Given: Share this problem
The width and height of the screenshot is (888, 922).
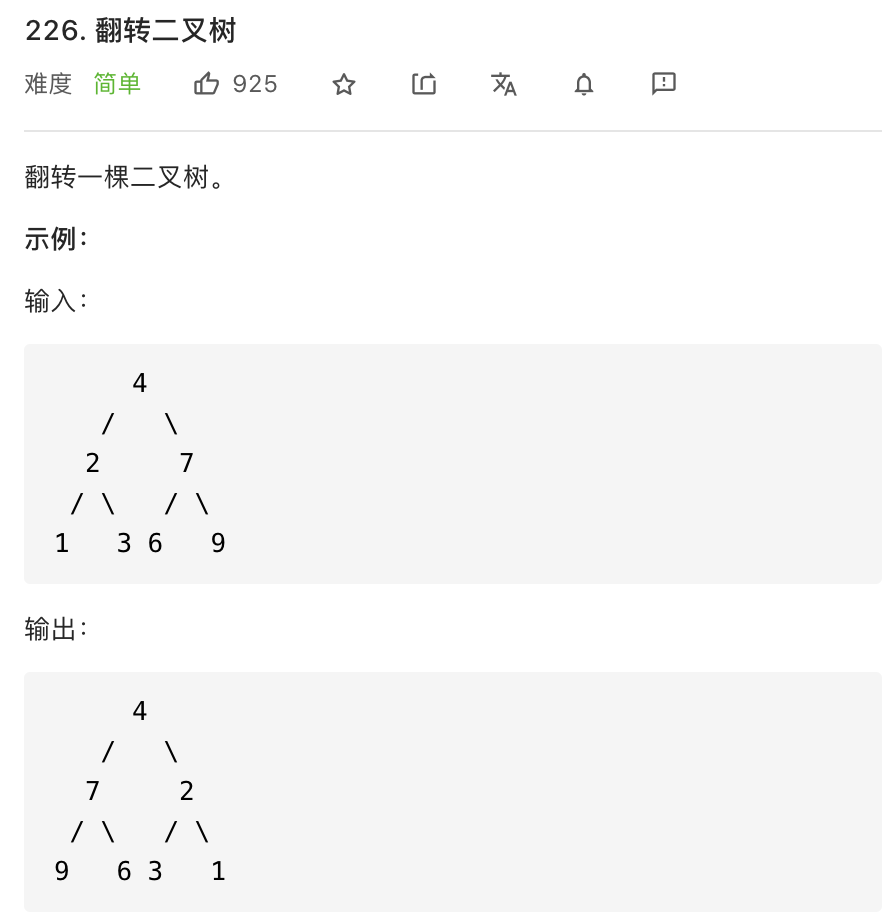Looking at the screenshot, I should [x=424, y=84].
